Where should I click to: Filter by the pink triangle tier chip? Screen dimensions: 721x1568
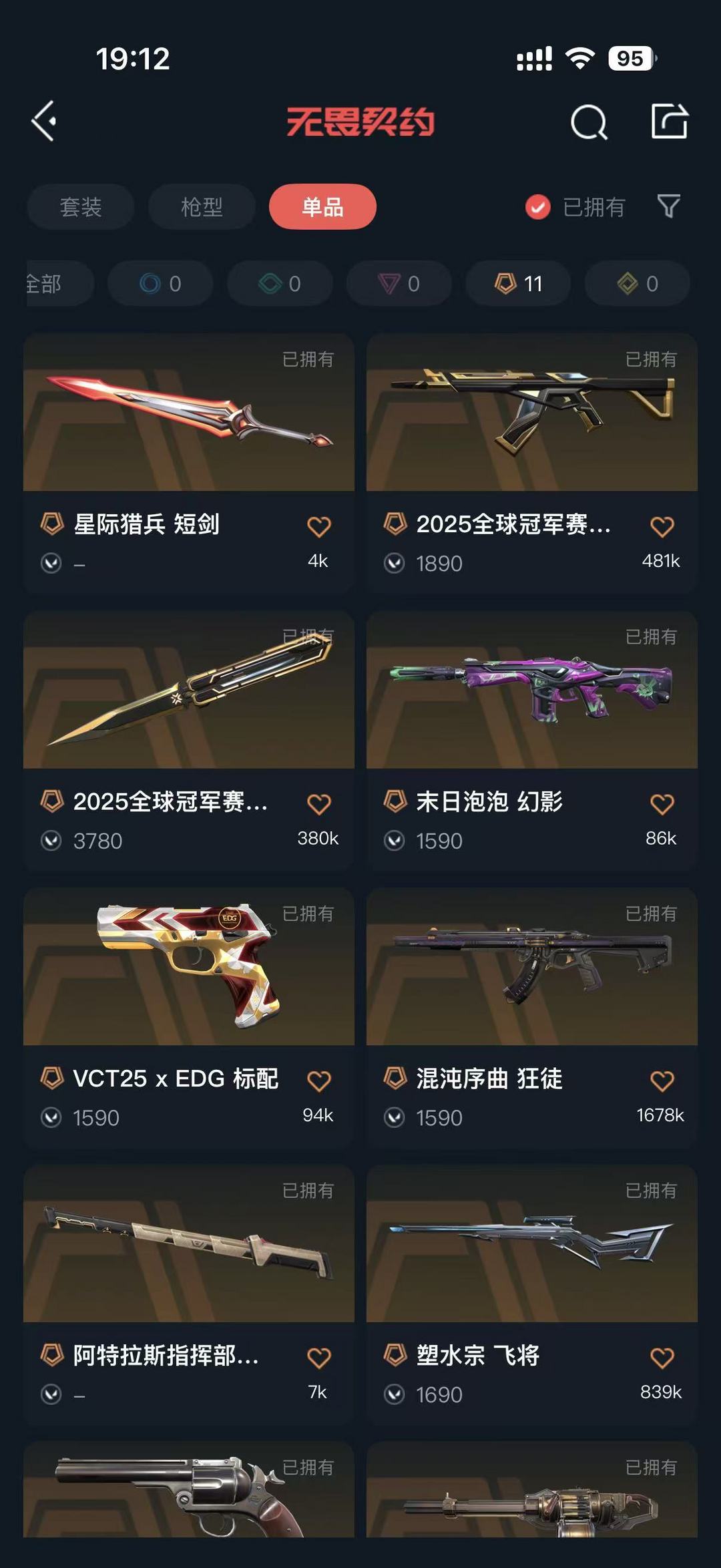click(x=399, y=284)
